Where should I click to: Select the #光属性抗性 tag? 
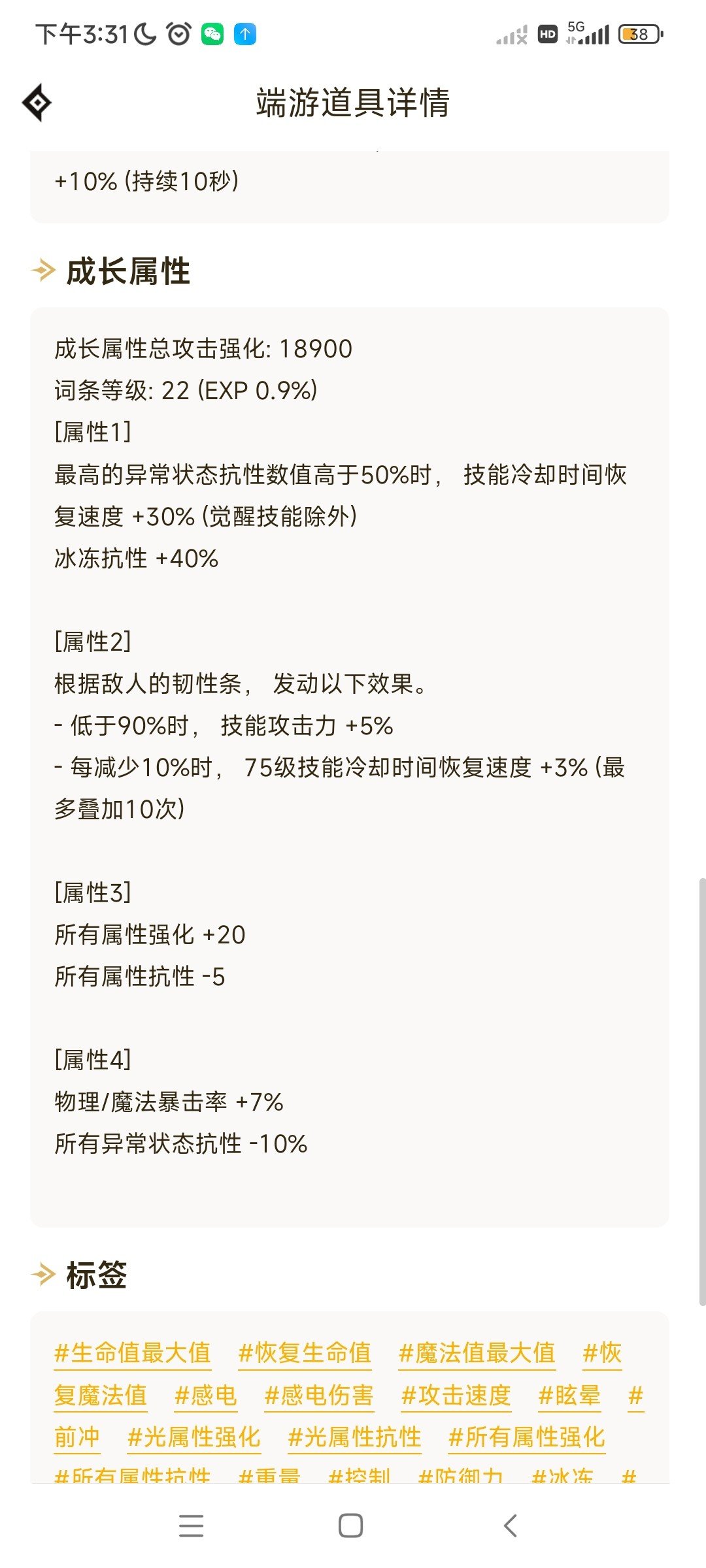point(354,1437)
